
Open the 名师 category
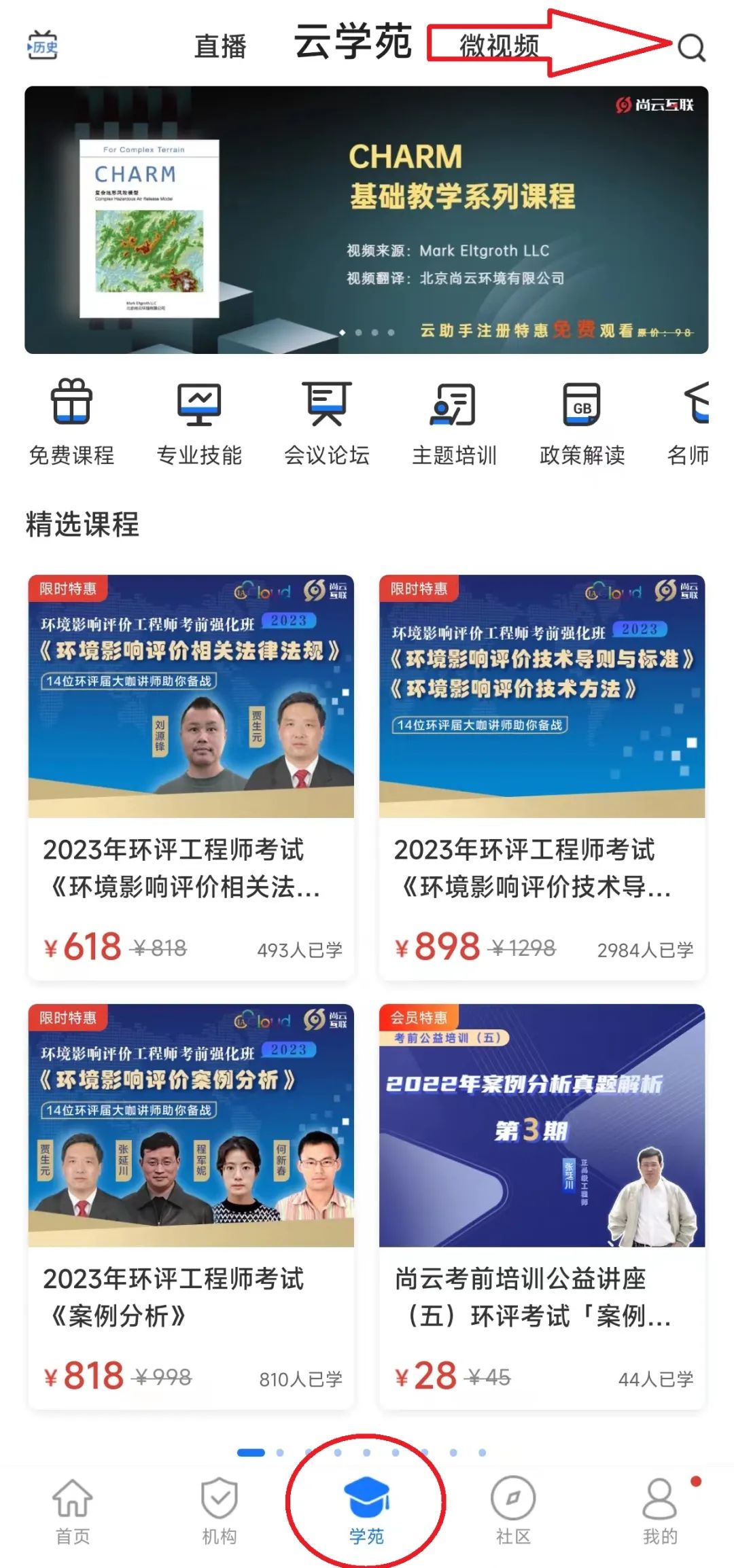691,423
